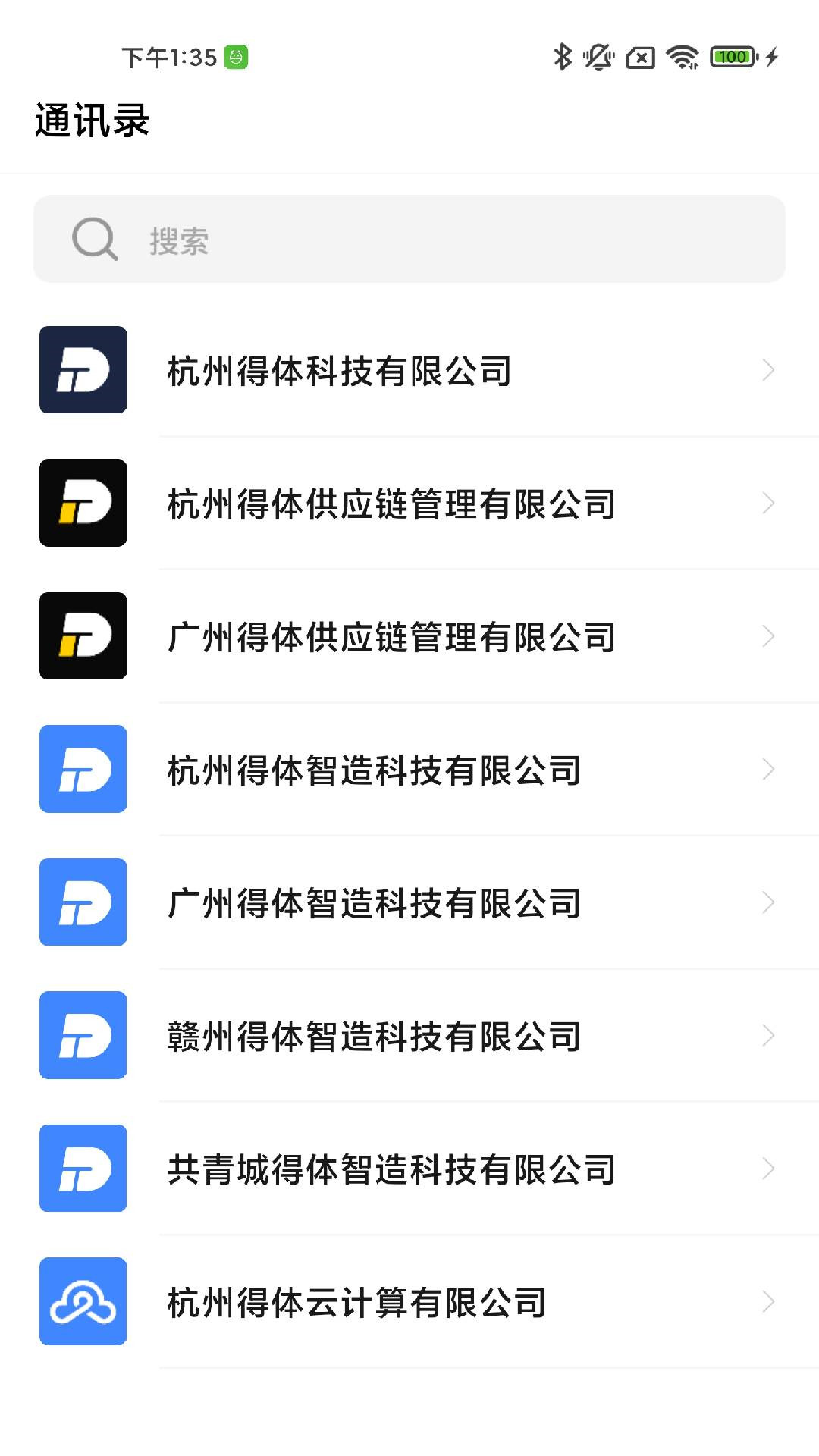
Task: Select 共青城得体智造科技有限公司
Action: pyautogui.click(x=409, y=1169)
